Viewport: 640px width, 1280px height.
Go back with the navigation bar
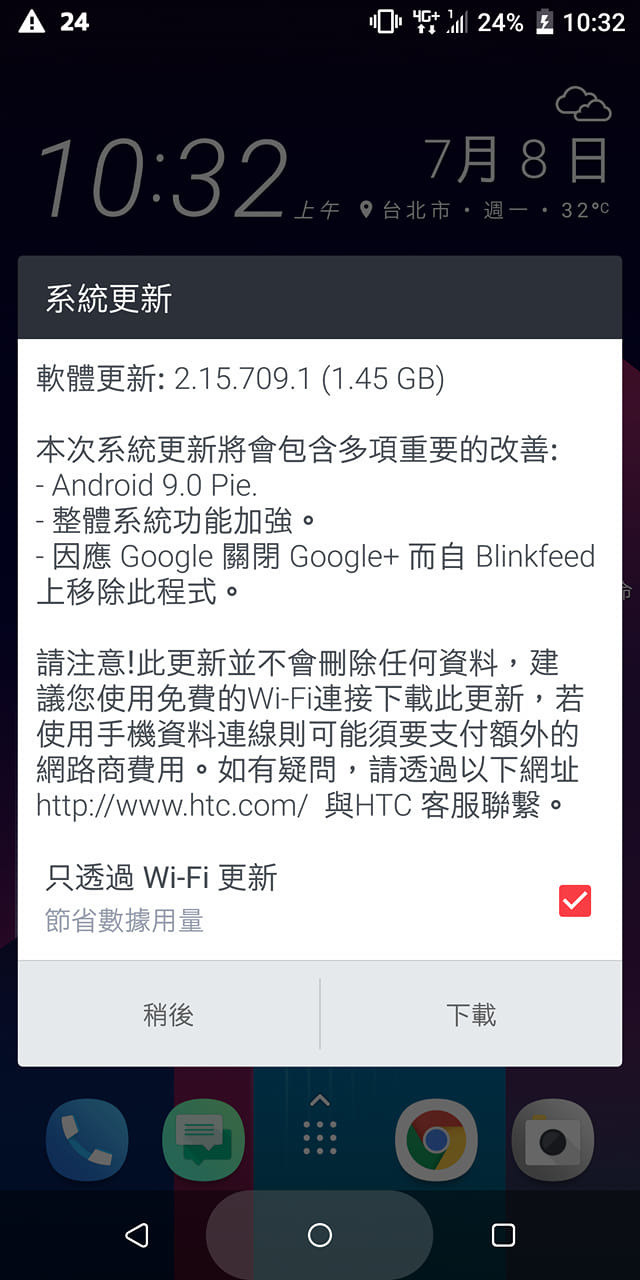137,1235
